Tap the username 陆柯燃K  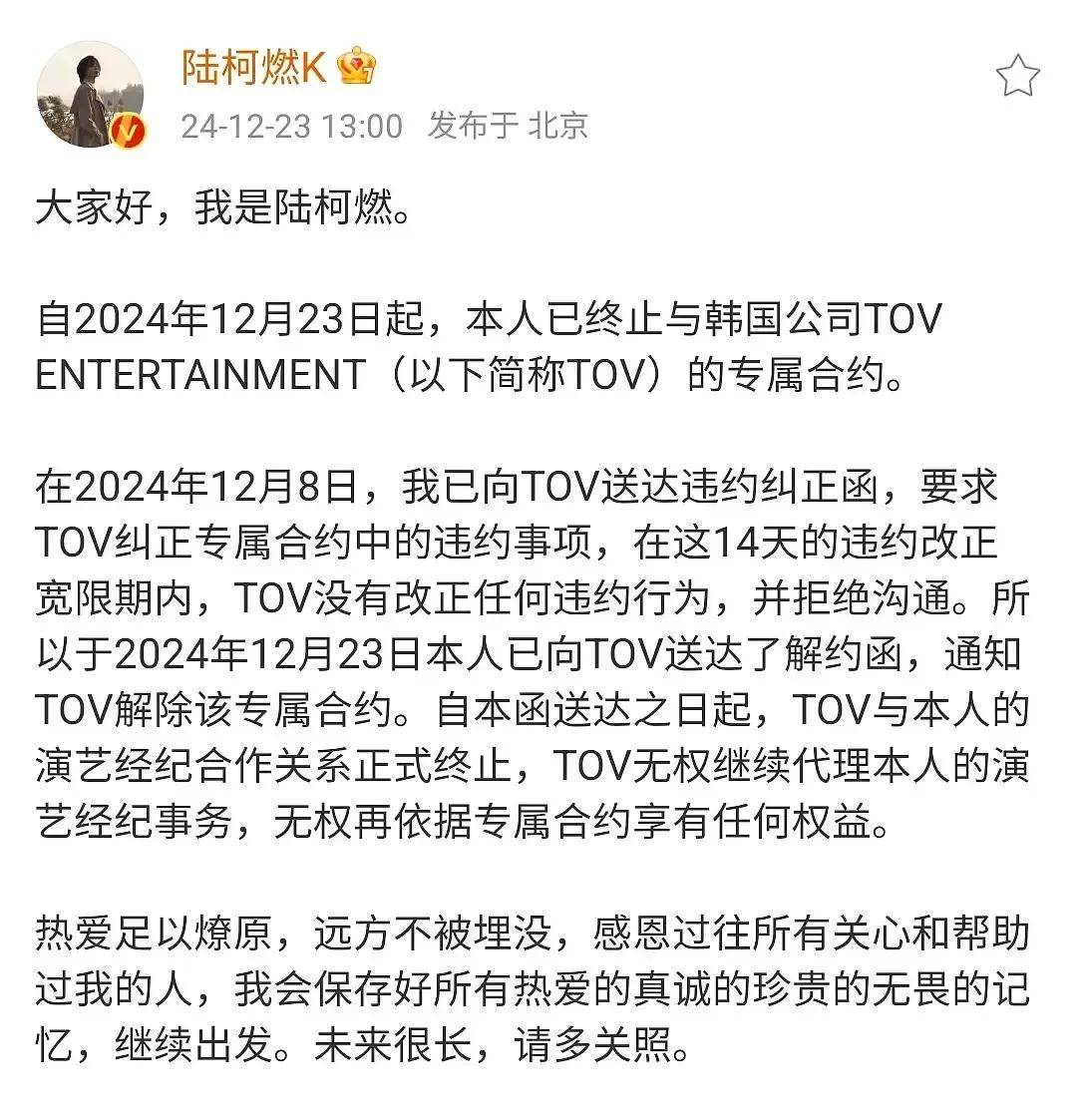254,67
